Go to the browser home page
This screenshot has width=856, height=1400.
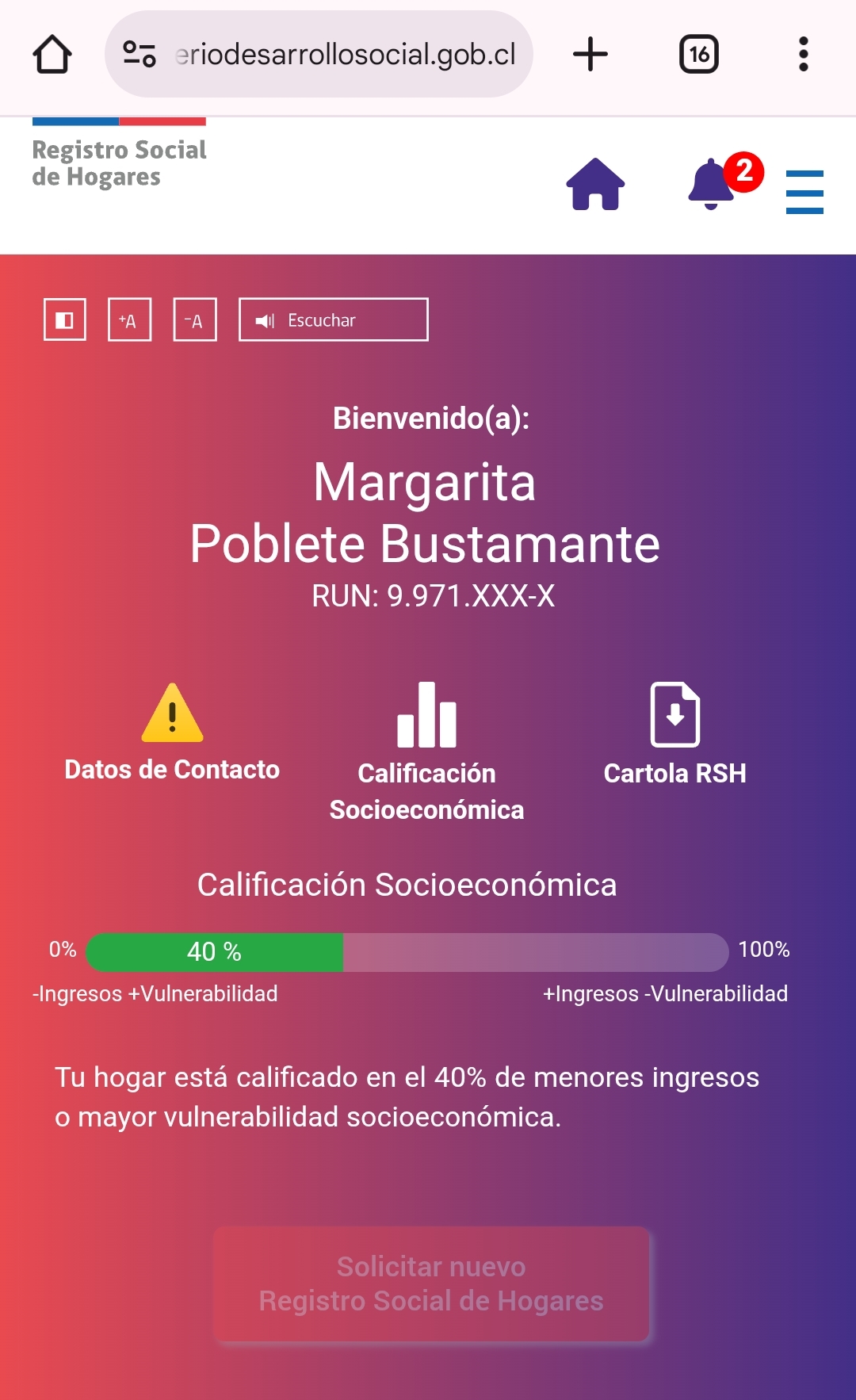pyautogui.click(x=52, y=55)
